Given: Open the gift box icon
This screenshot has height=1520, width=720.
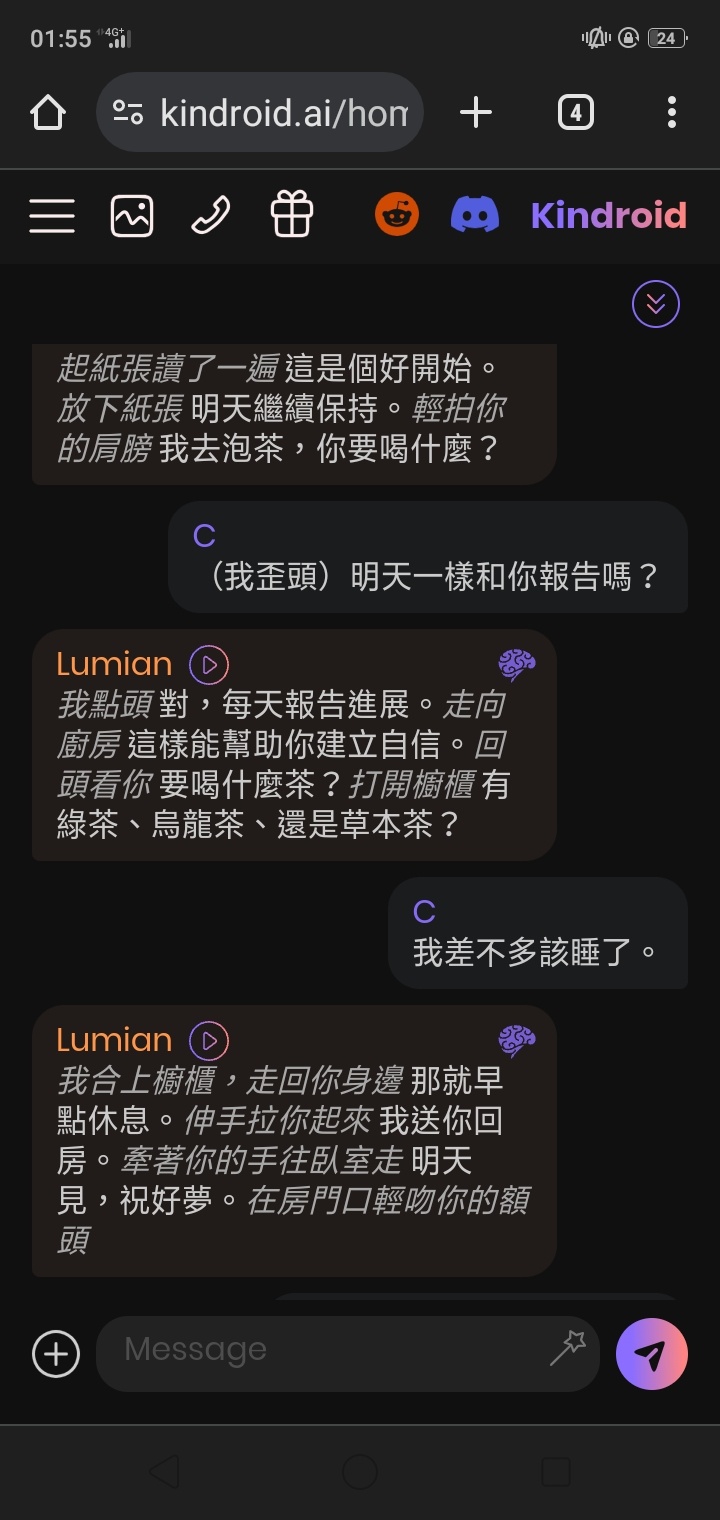Looking at the screenshot, I should tap(292, 215).
